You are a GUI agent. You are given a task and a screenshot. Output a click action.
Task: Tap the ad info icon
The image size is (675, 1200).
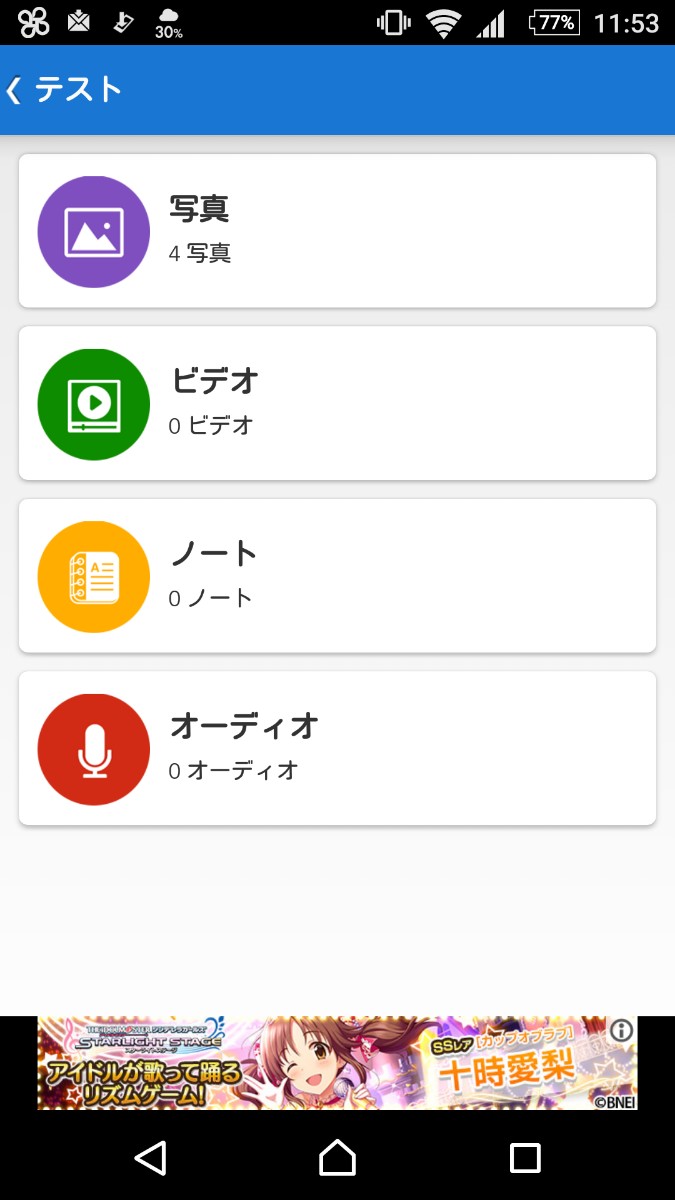(621, 1031)
